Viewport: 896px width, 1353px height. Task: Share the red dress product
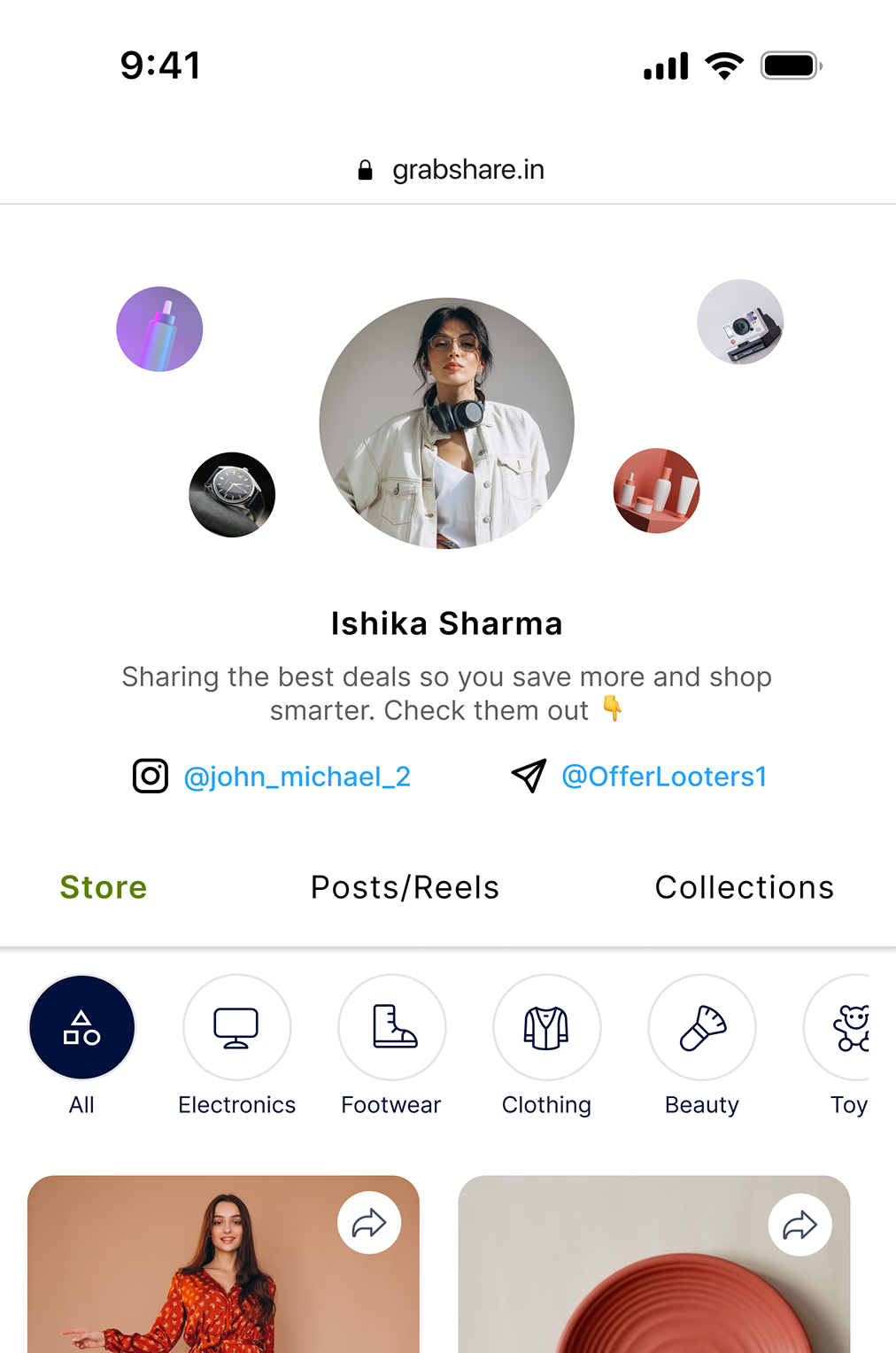(x=369, y=1224)
